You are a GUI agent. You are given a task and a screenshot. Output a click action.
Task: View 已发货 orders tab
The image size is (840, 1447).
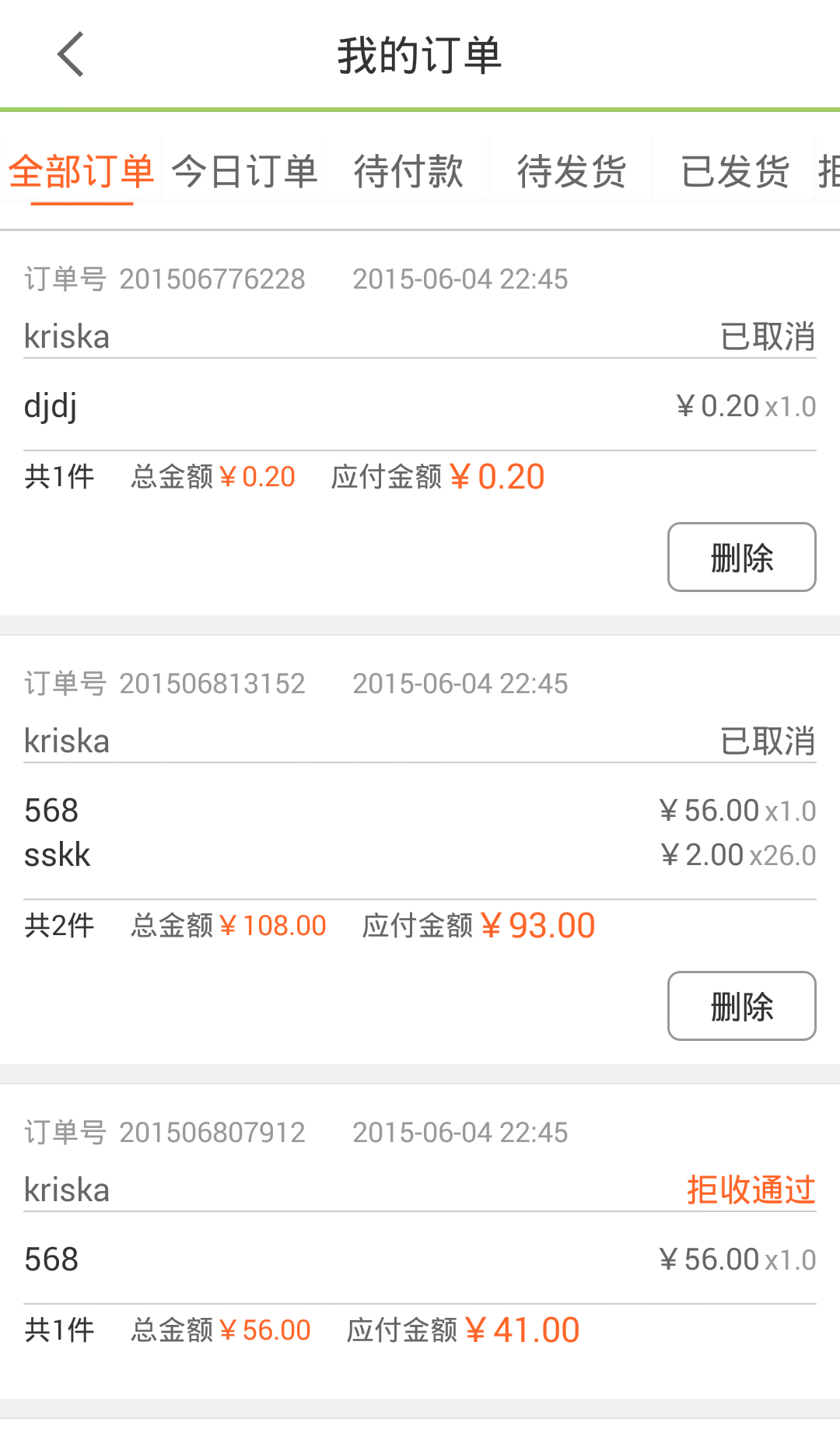[735, 171]
